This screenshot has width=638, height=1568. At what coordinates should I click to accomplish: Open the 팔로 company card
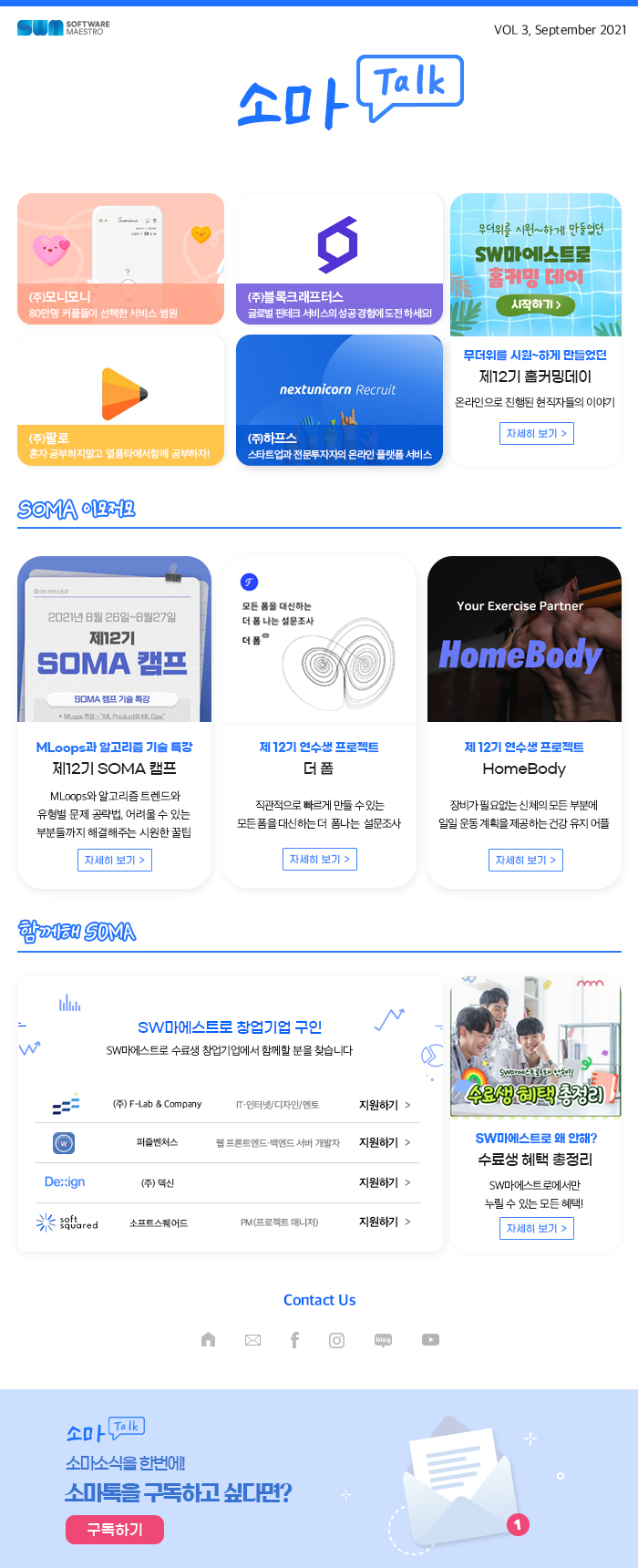coord(120,400)
